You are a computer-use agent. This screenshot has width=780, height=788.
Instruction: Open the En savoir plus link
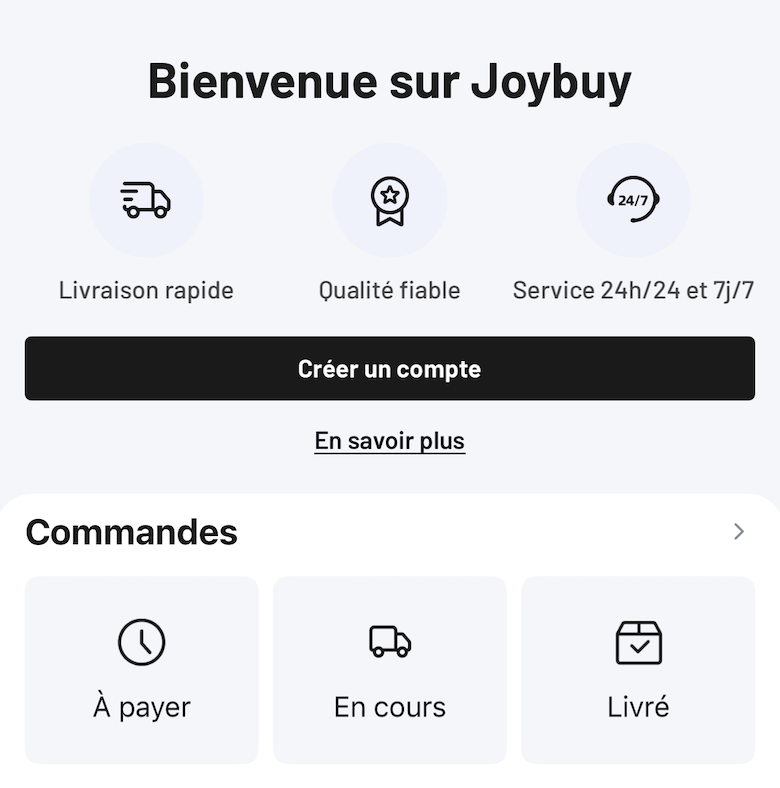389,441
